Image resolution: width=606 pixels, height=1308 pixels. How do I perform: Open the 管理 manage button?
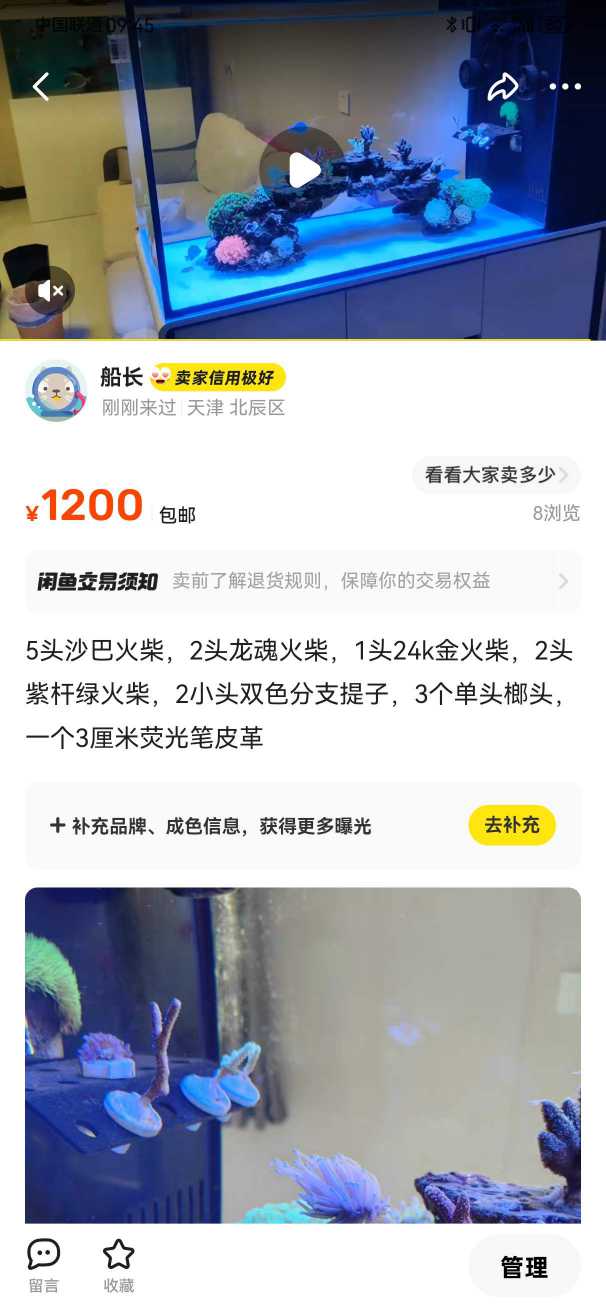[x=524, y=1267]
